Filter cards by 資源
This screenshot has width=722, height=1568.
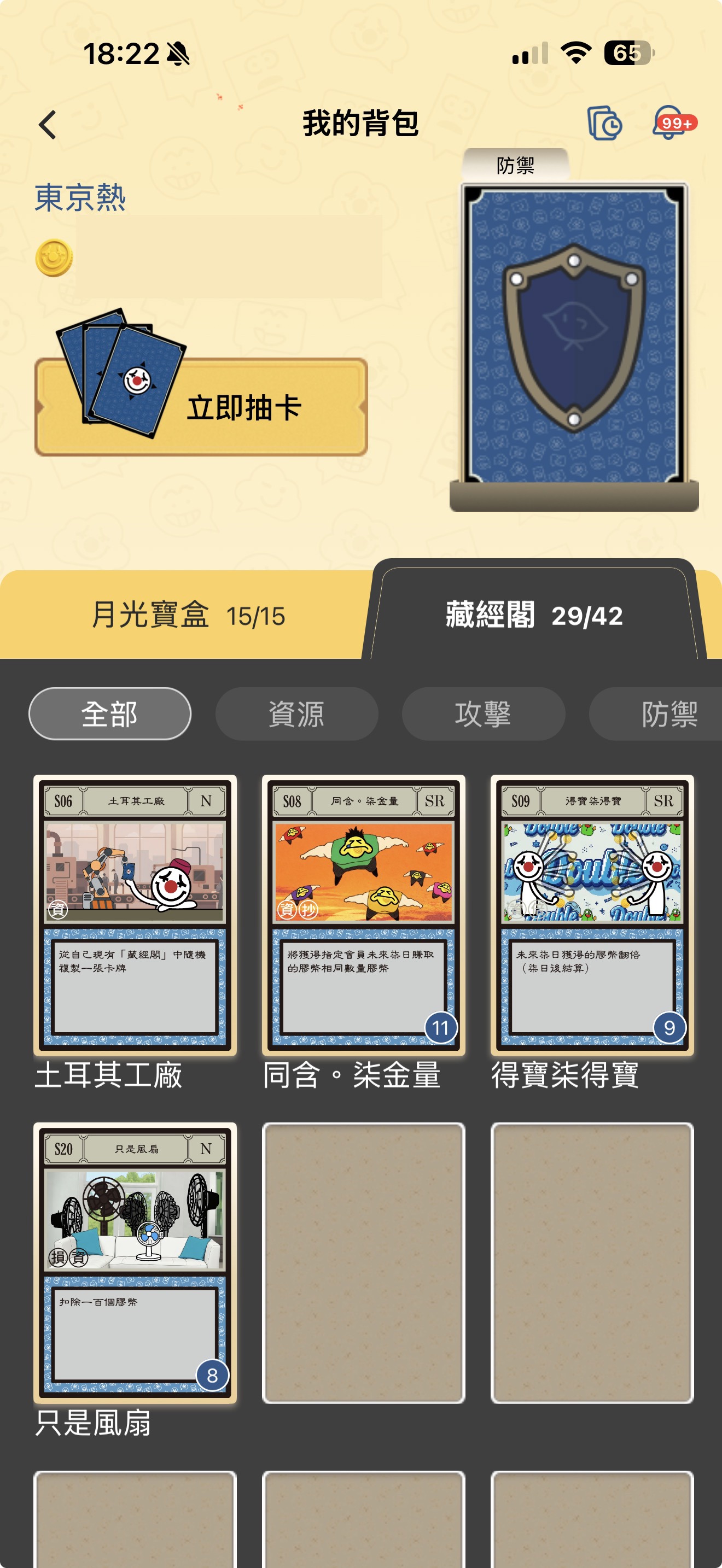pyautogui.click(x=296, y=713)
